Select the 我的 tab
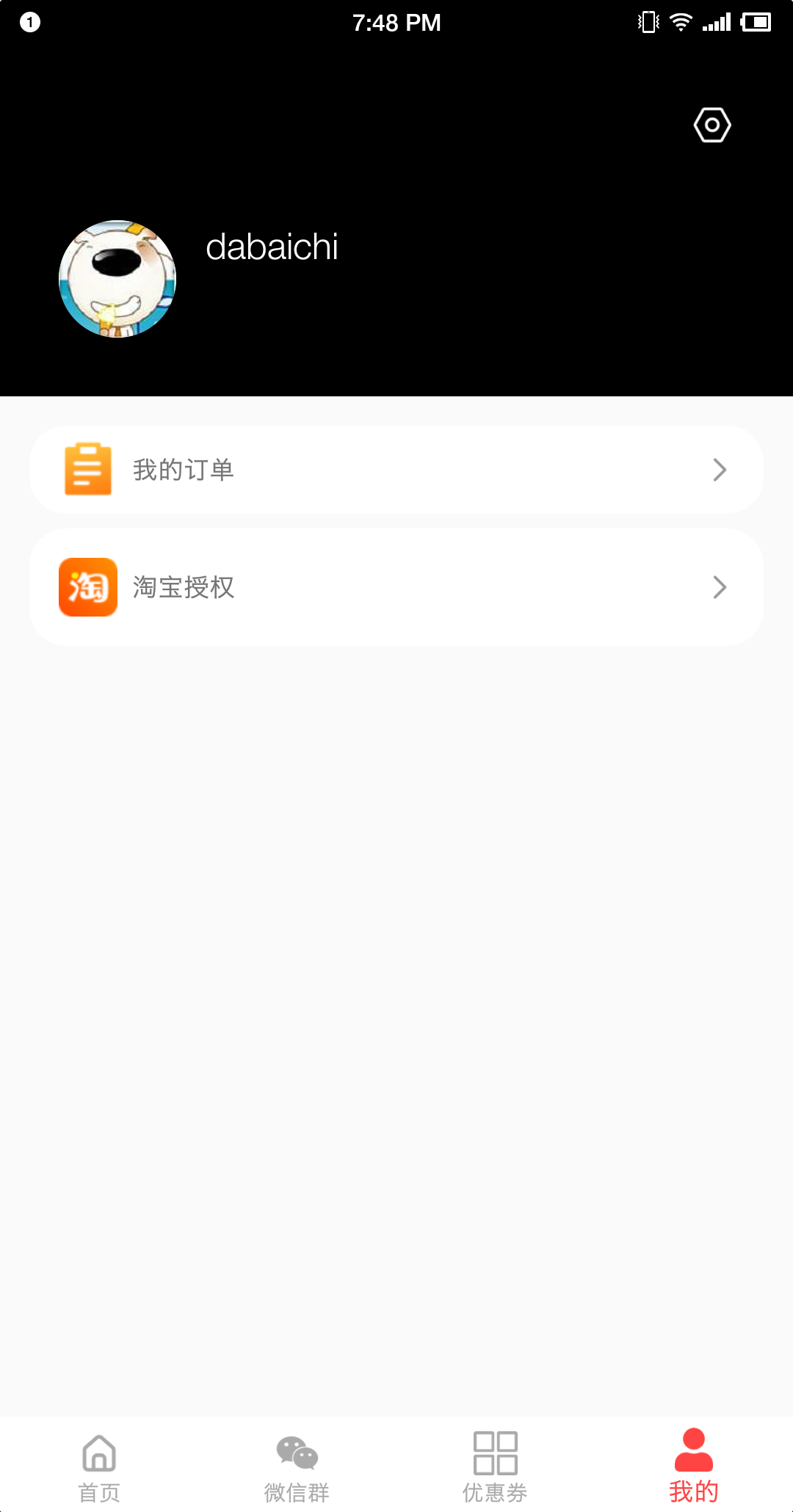Viewport: 793px width, 1512px height. coord(693,1465)
